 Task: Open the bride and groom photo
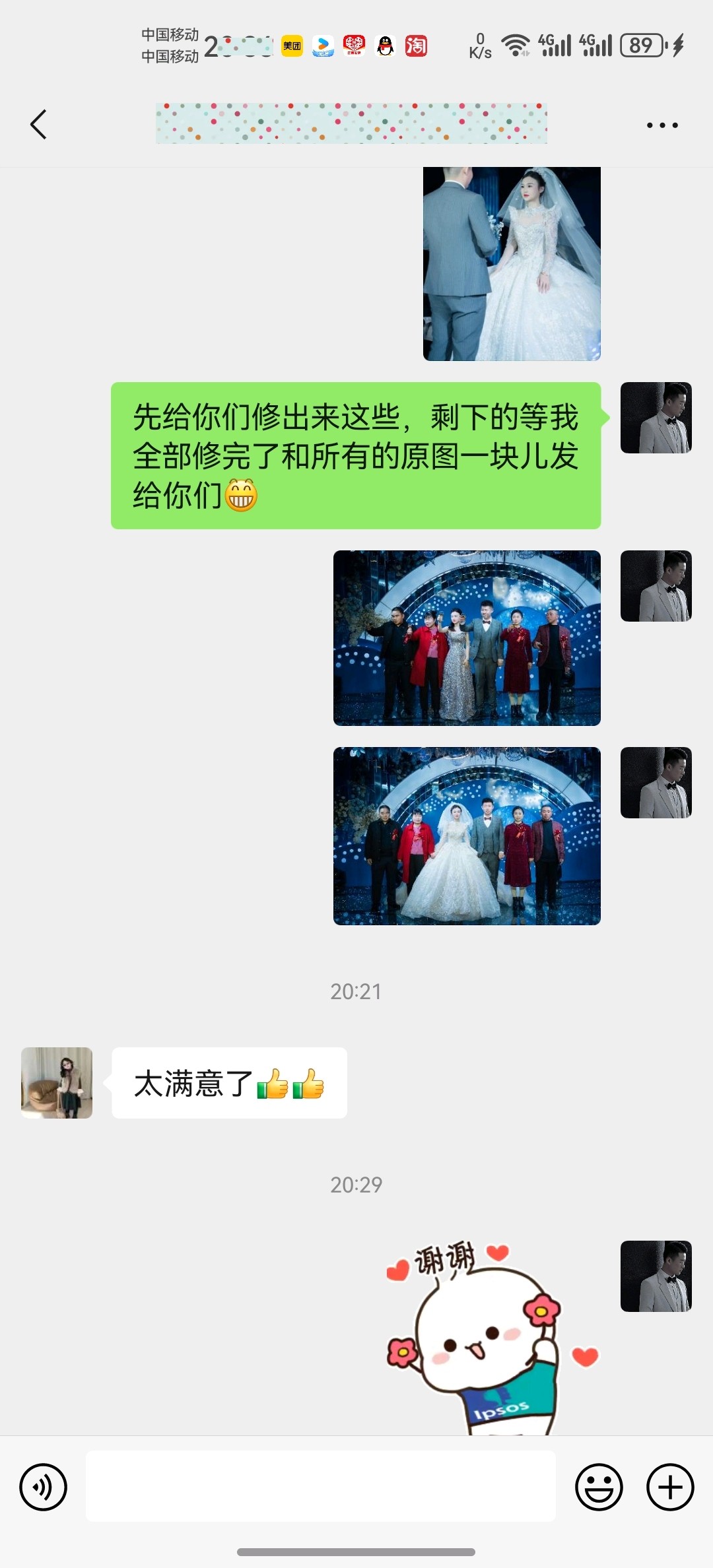pyautogui.click(x=512, y=264)
